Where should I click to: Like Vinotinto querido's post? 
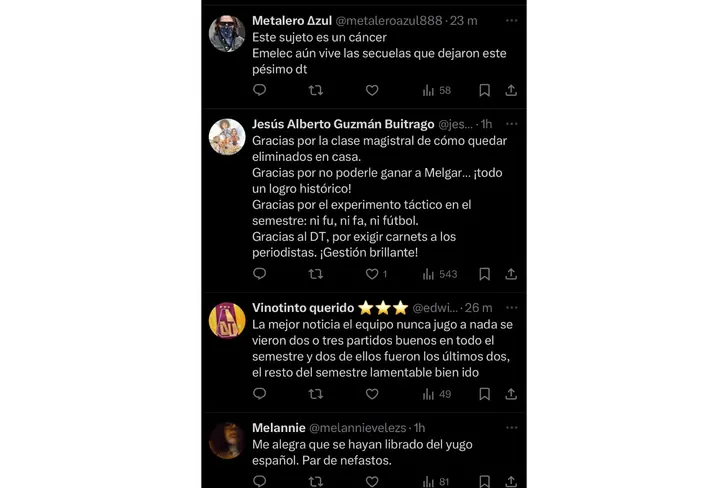tap(372, 394)
